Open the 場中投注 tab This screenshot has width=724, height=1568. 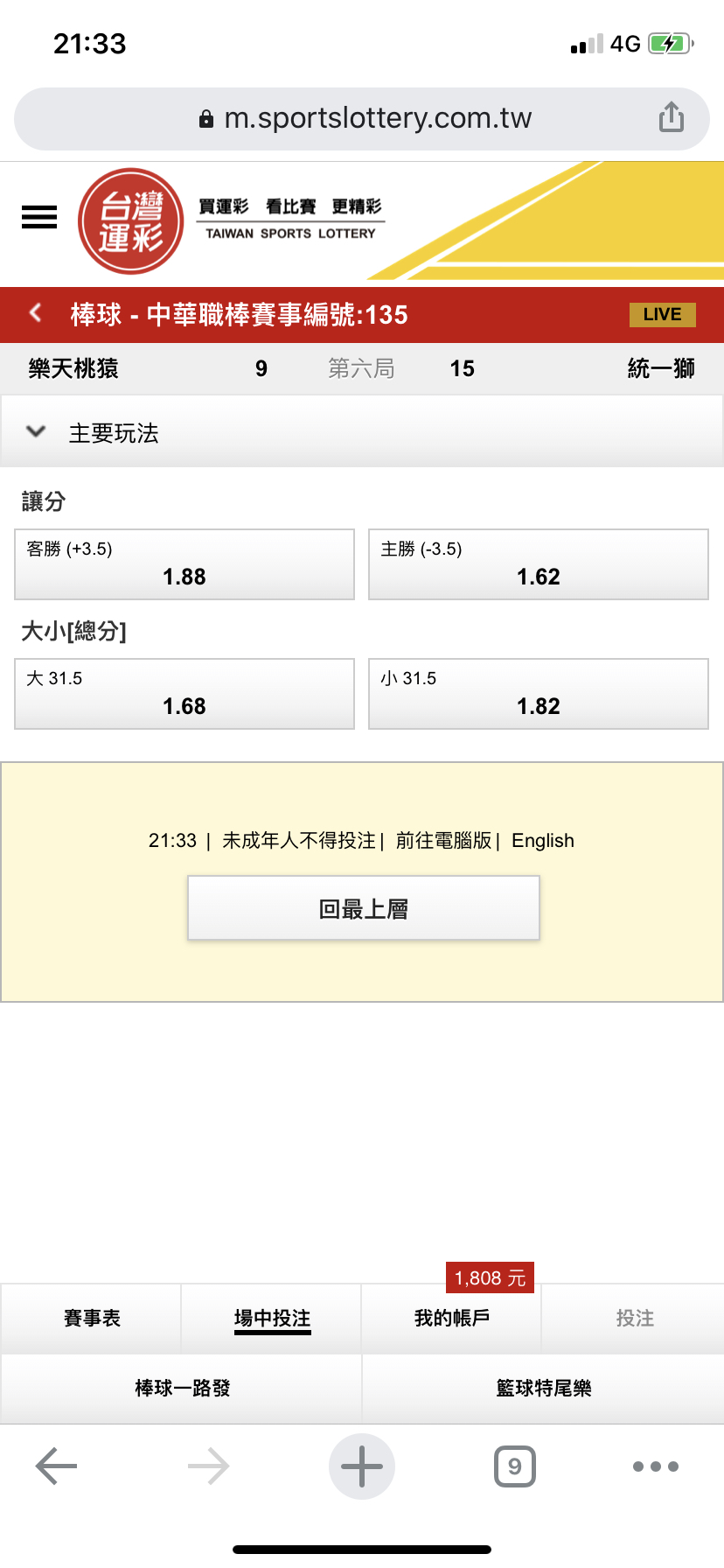coord(272,1319)
